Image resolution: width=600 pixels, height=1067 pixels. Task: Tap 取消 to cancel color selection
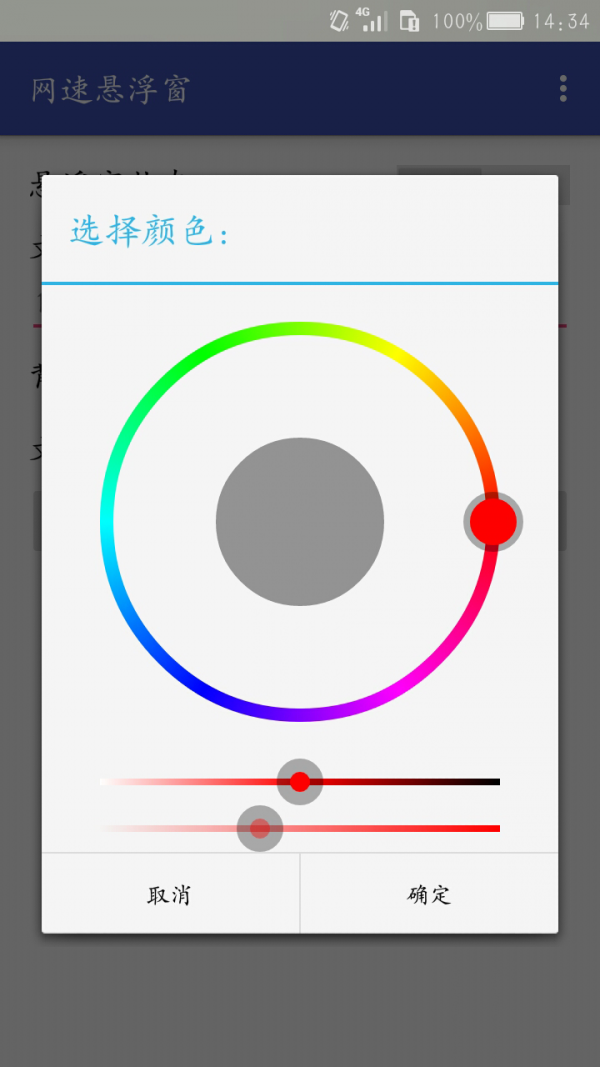170,894
